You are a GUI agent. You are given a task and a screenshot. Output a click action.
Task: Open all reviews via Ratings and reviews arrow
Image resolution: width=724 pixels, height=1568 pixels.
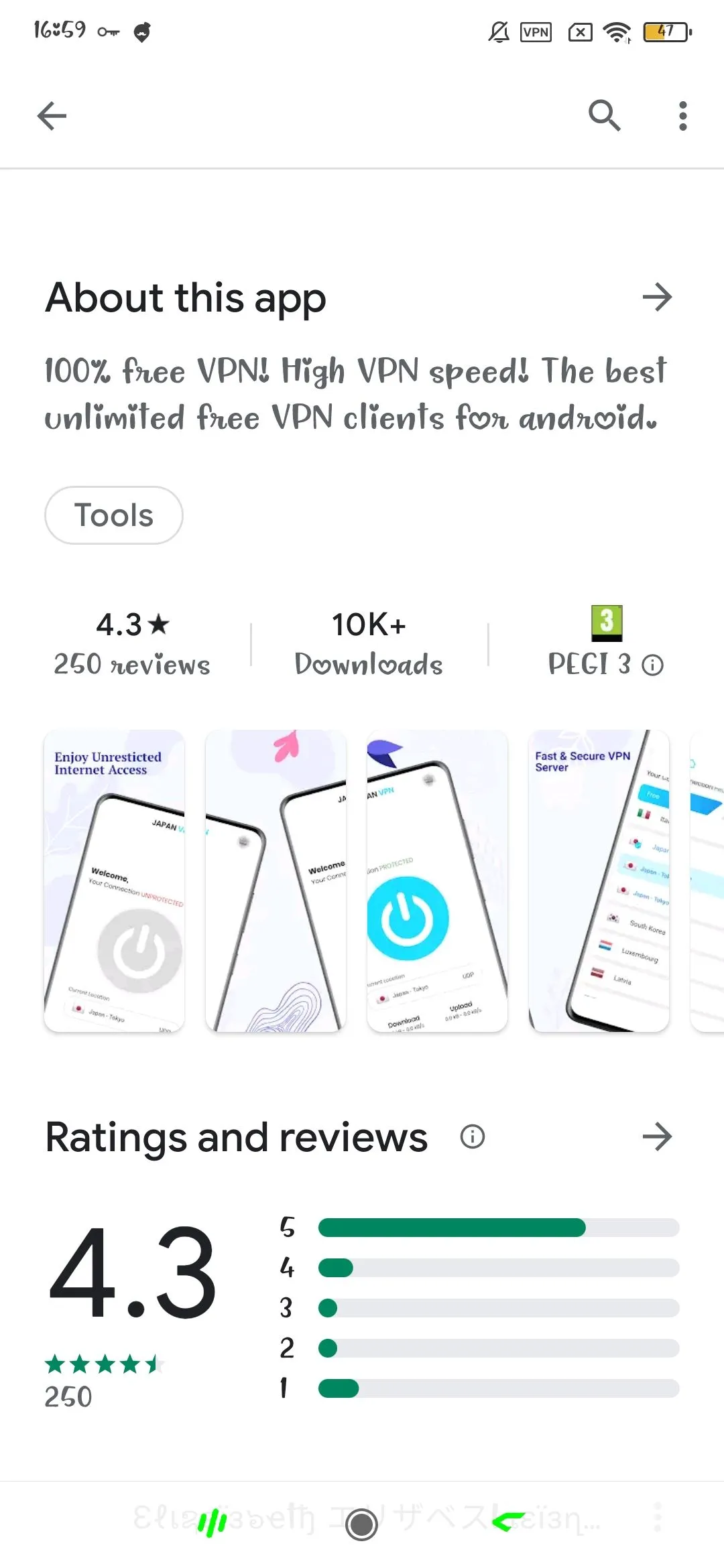click(657, 1137)
